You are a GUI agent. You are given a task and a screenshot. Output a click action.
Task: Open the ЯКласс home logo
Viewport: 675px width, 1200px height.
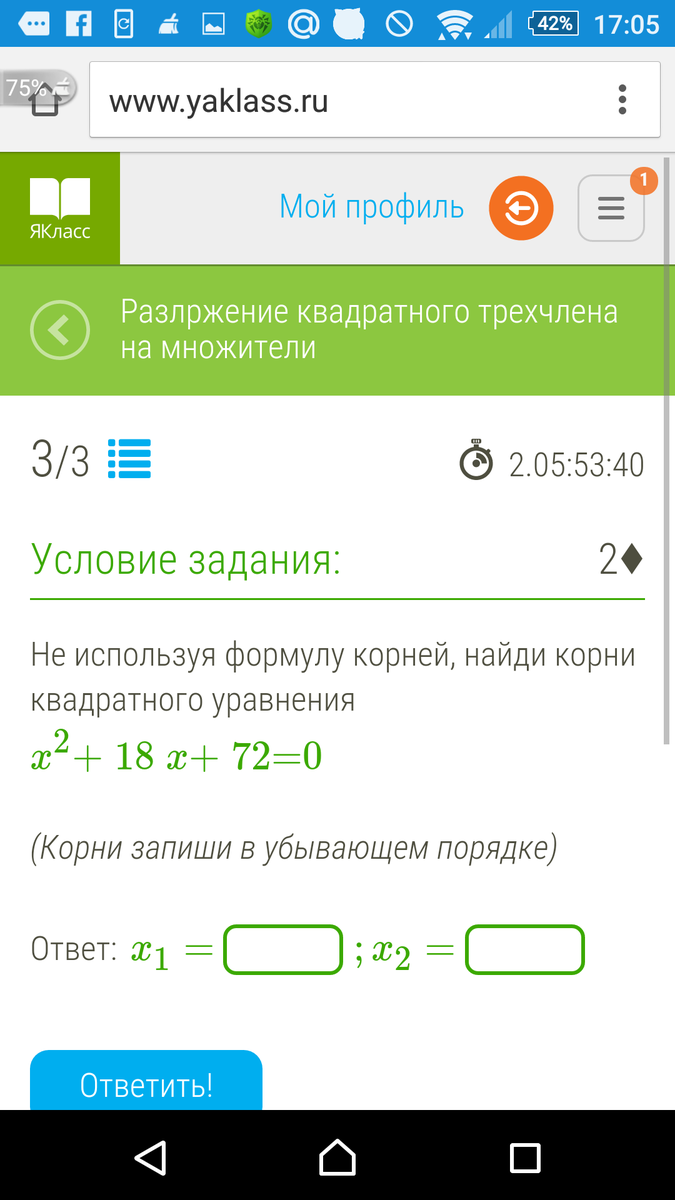click(x=60, y=209)
